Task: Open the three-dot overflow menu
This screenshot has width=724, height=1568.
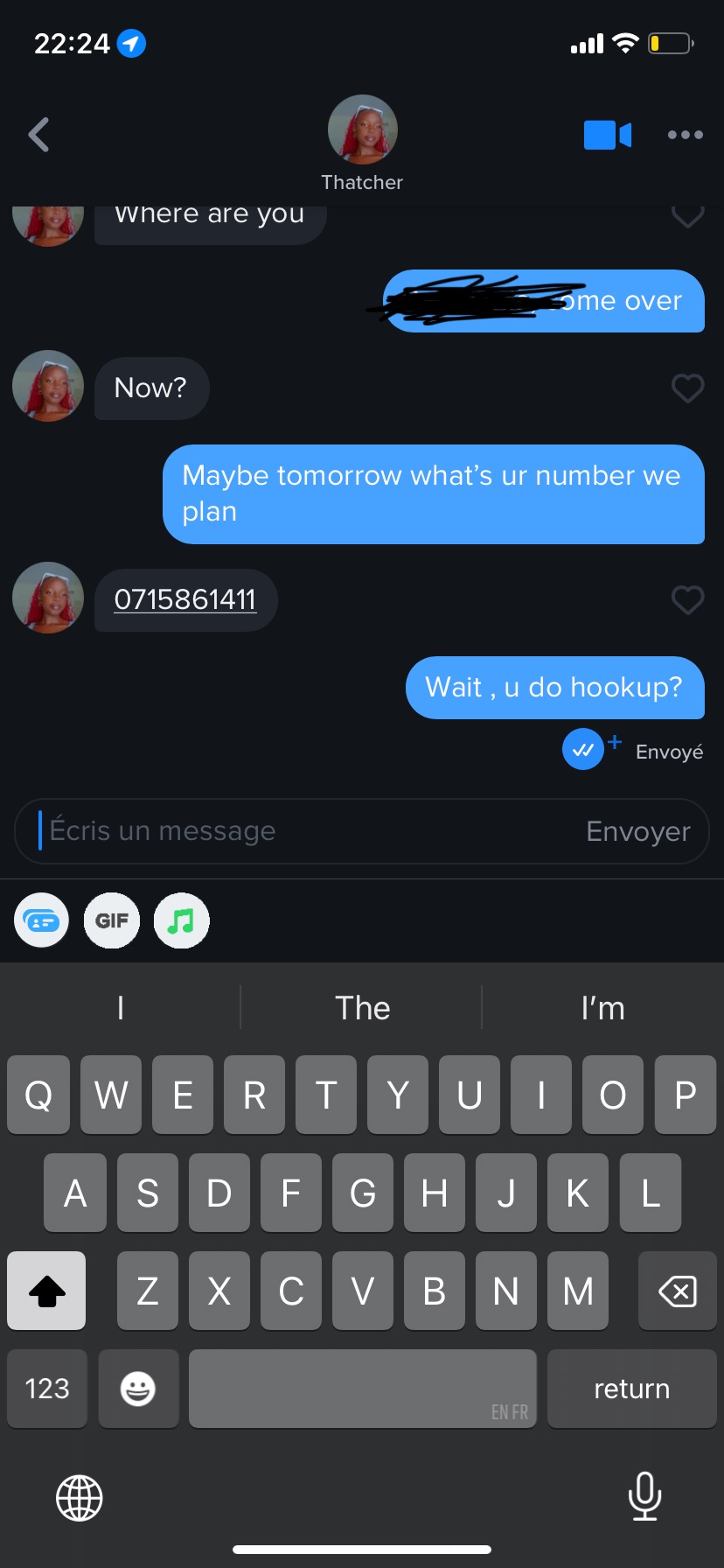Action: pyautogui.click(x=685, y=135)
